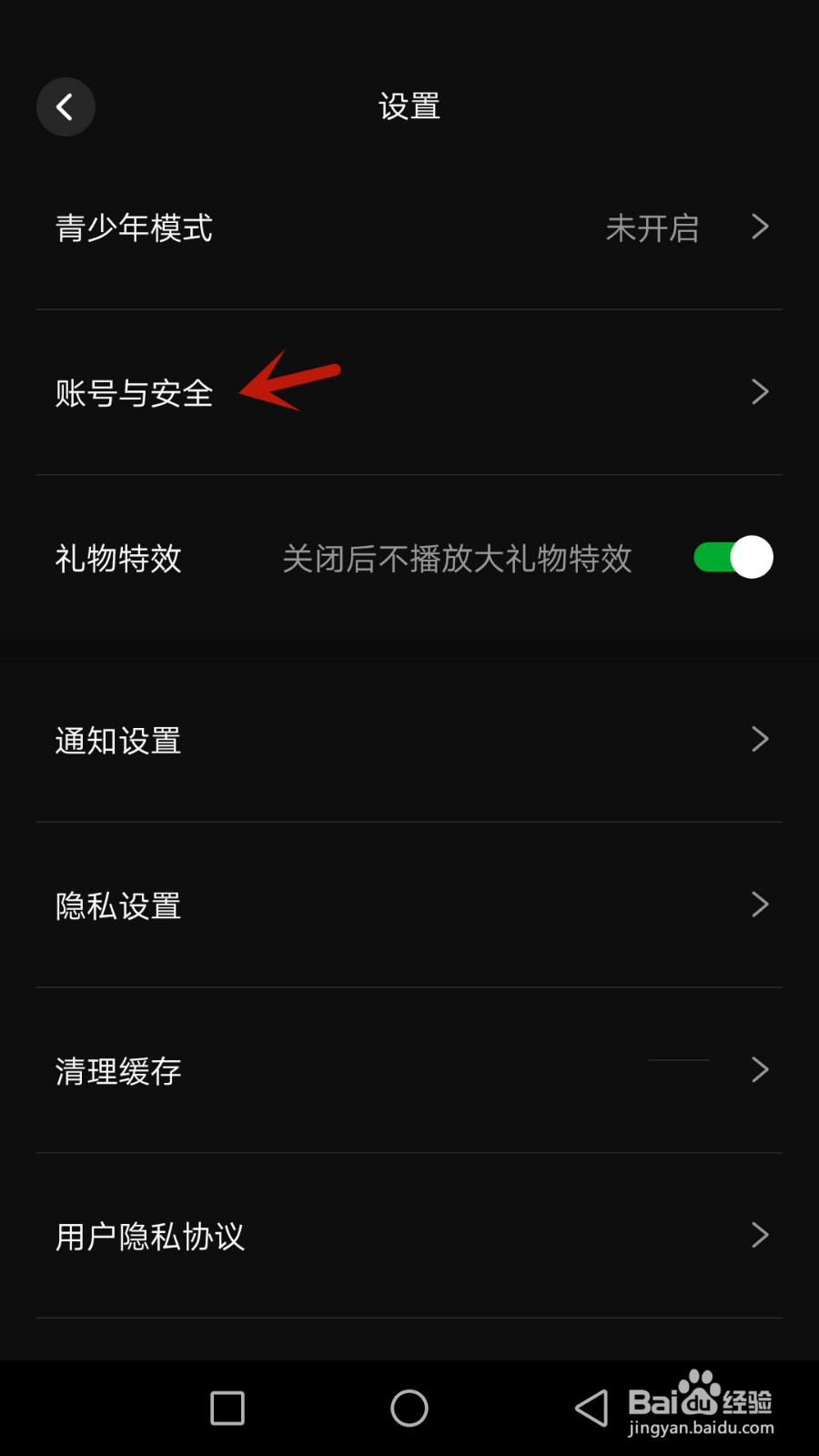Tap the Android recent apps square button
The image size is (819, 1456).
coord(227,1408)
